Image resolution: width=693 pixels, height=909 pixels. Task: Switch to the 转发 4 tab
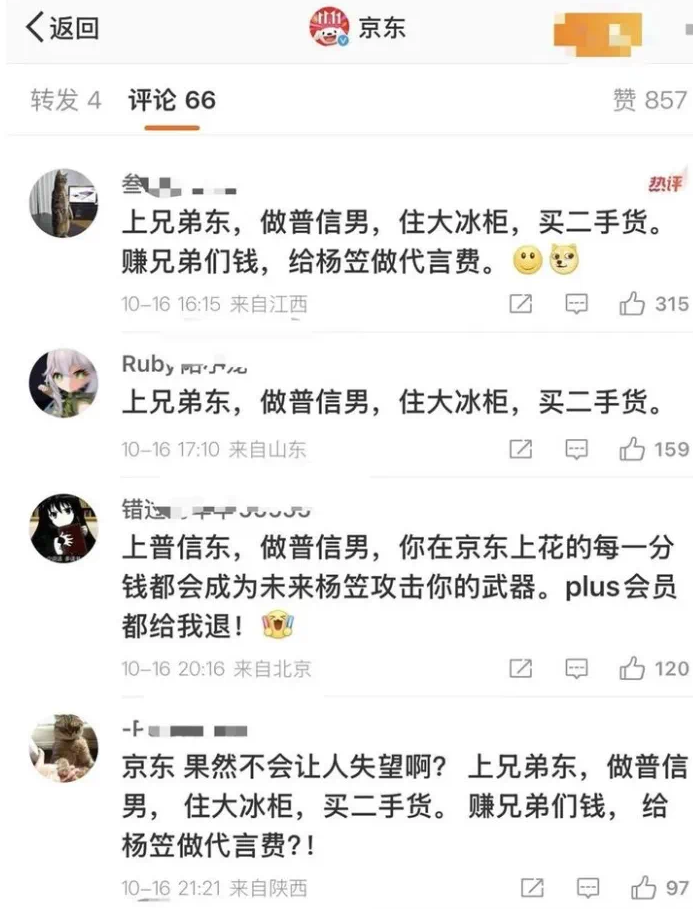point(65,100)
